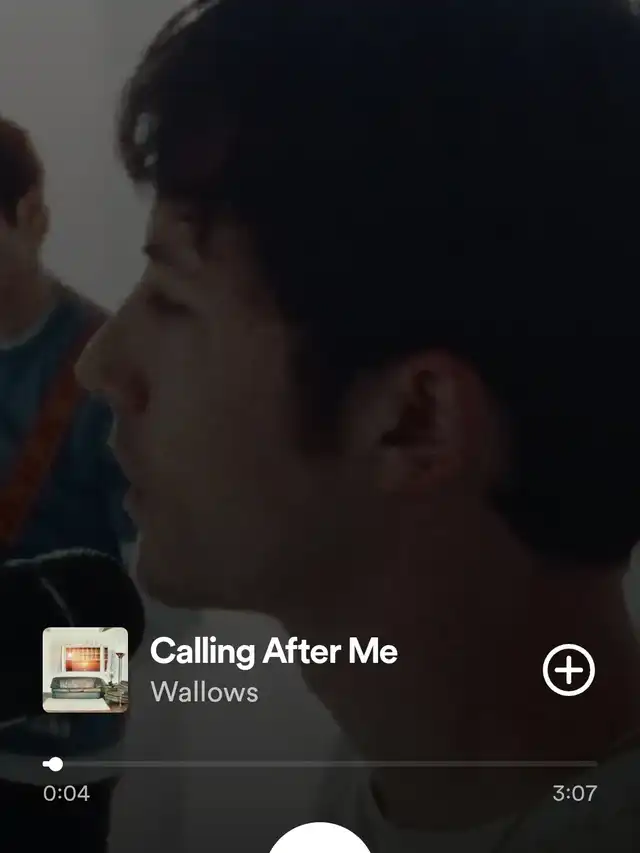Open the Calling After Me album cover
The width and height of the screenshot is (640, 853).
(85, 670)
